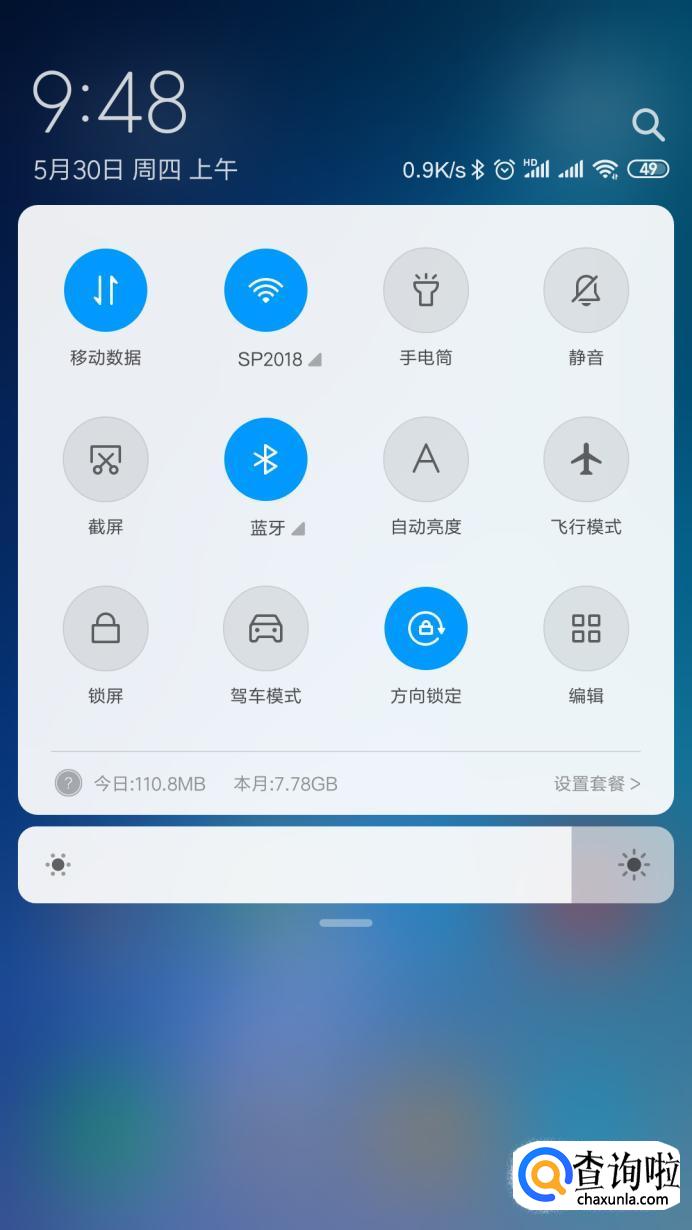Tap the panel handle below brightness
This screenshot has height=1230, width=692.
click(346, 923)
